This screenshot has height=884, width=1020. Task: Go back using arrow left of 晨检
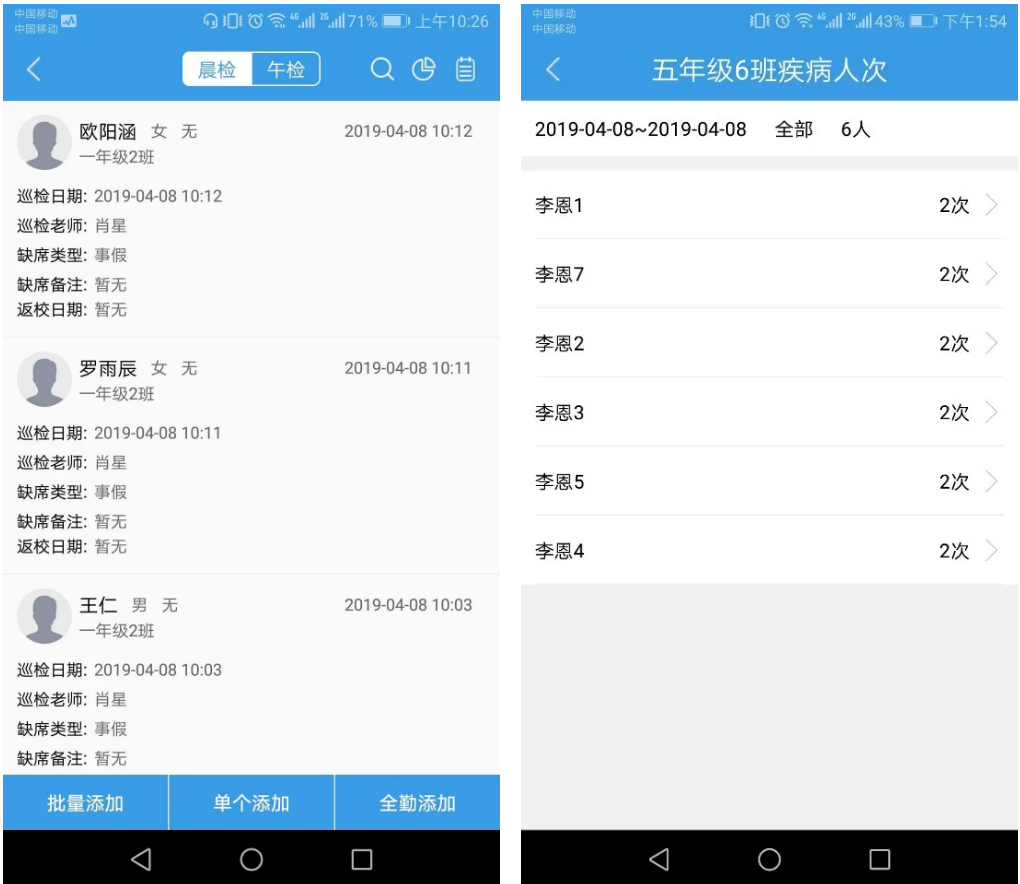click(x=34, y=69)
